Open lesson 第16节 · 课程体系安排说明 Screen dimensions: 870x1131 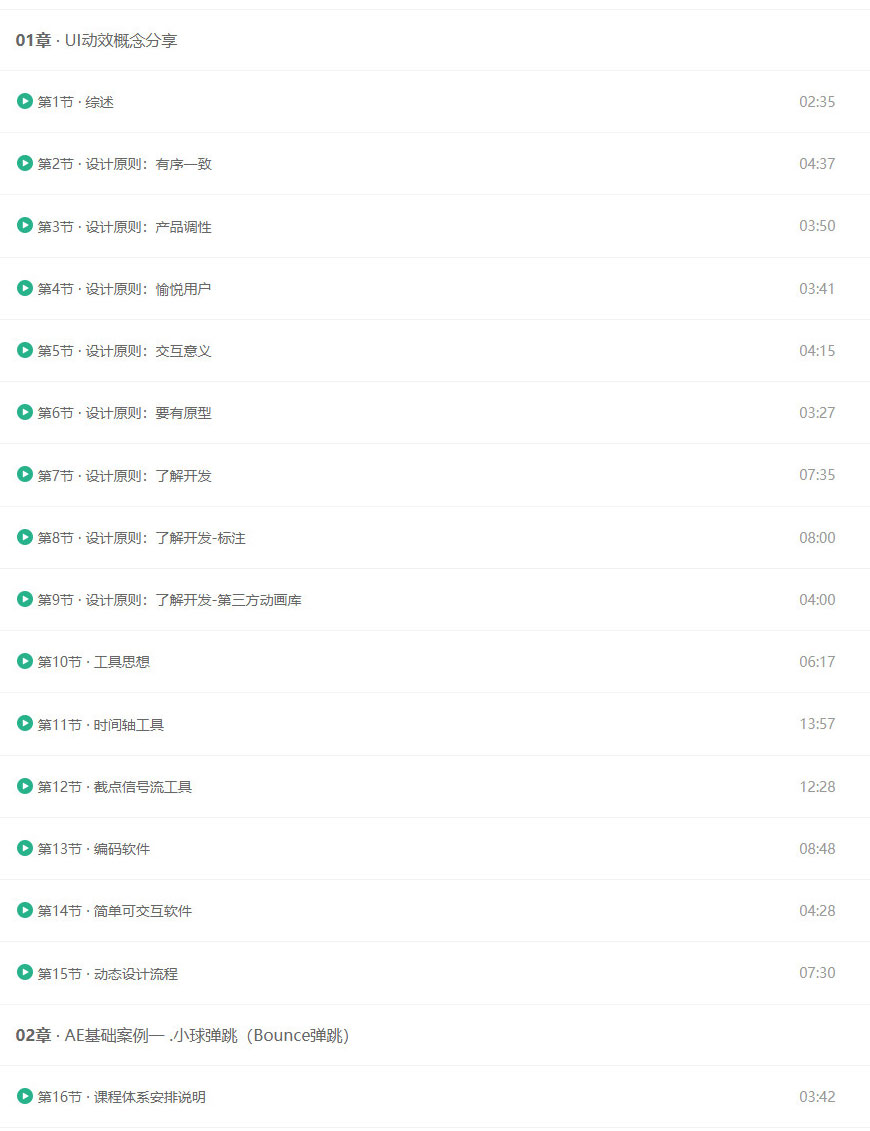click(121, 1097)
